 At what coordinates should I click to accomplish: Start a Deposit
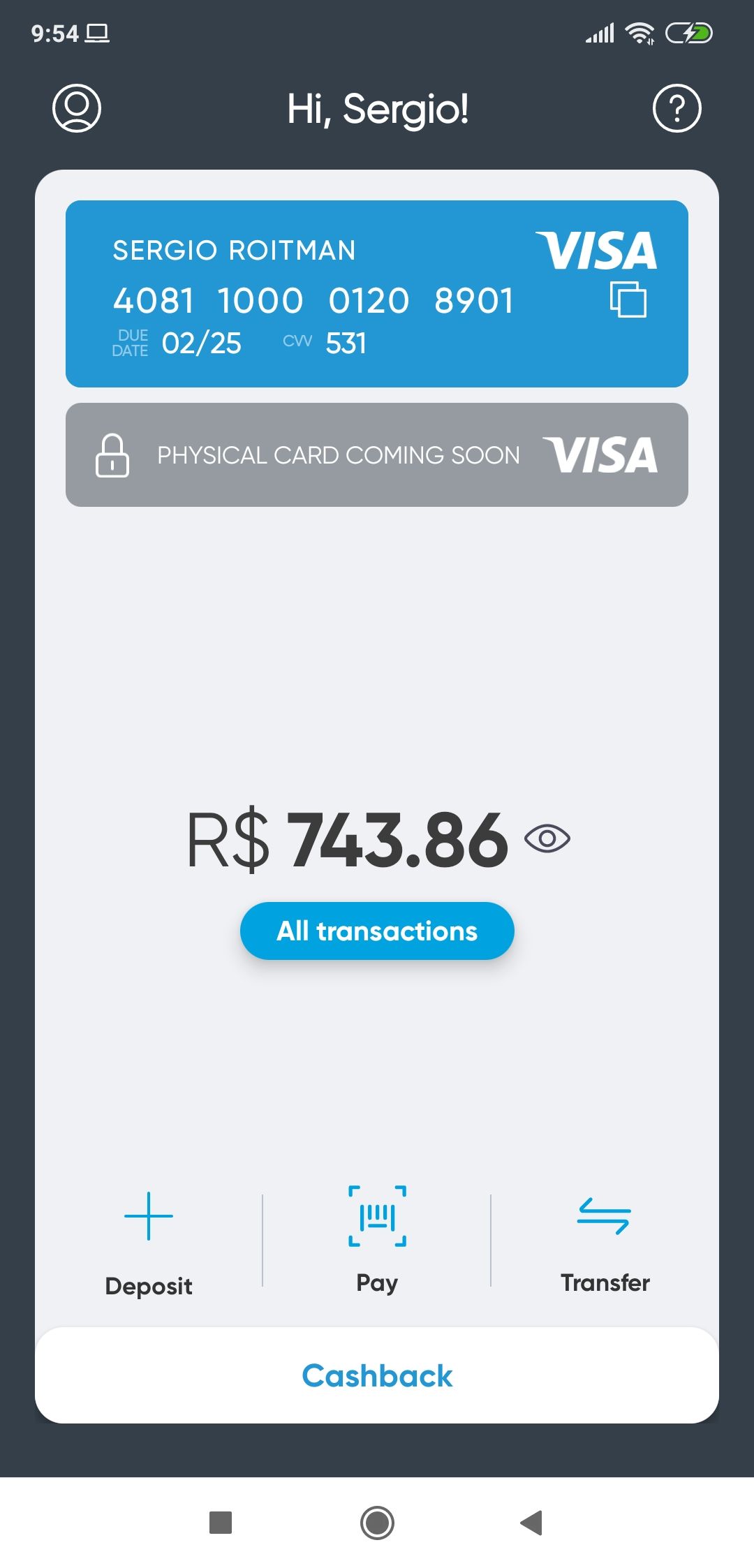(149, 1239)
